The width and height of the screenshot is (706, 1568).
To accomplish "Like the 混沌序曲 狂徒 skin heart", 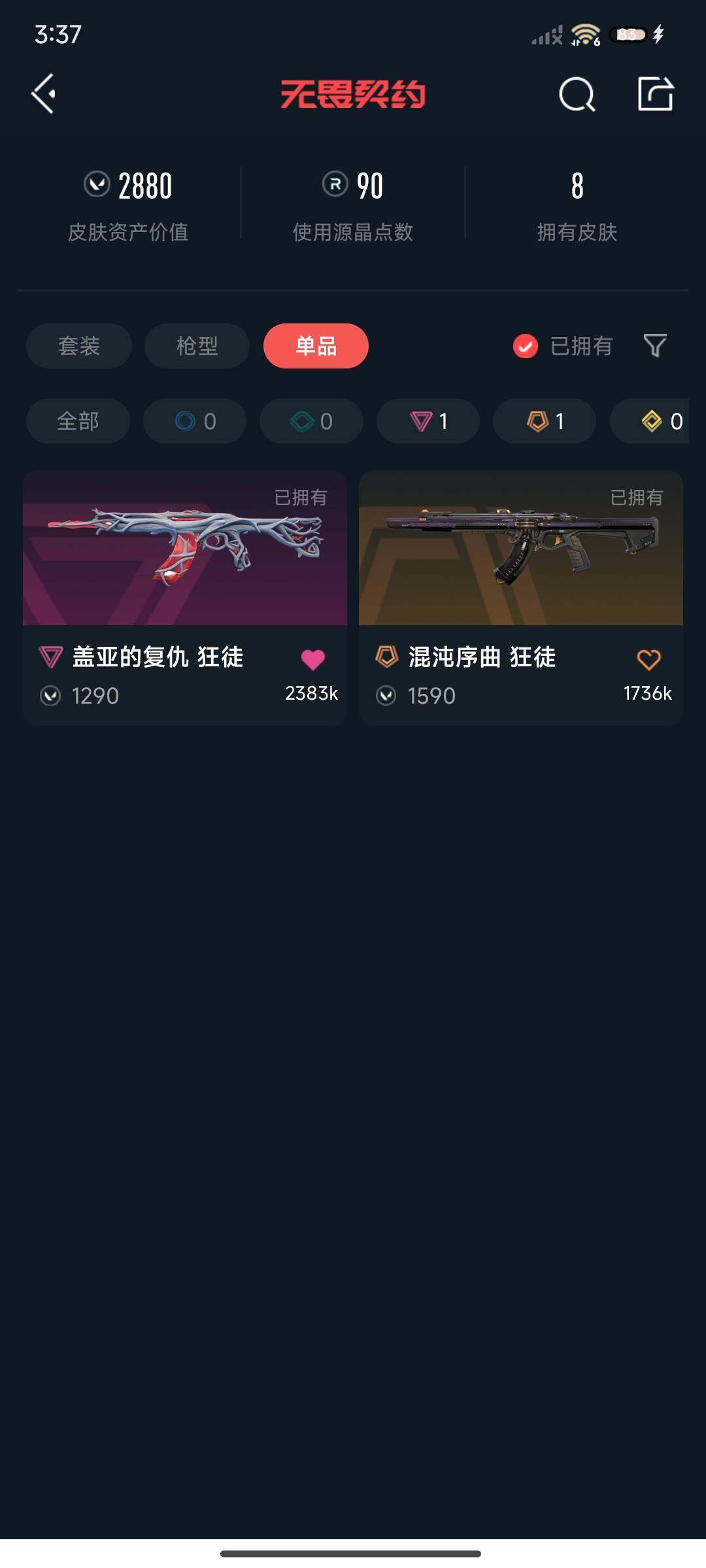I will coord(648,660).
